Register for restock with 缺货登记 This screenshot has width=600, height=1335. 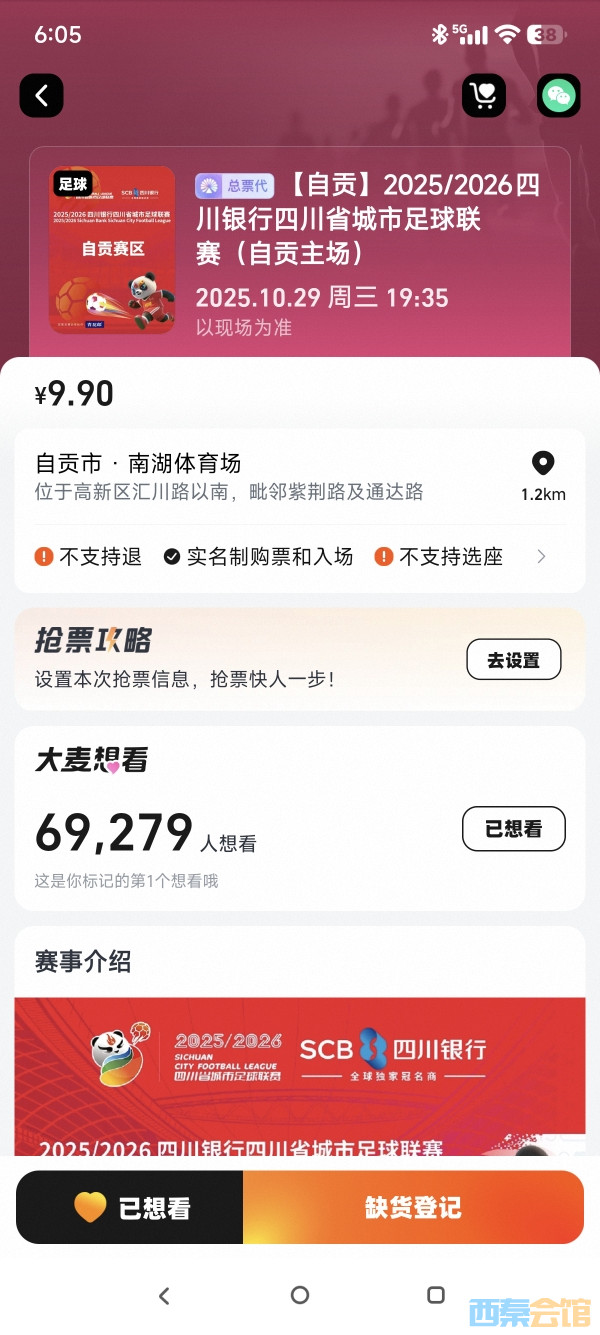tap(413, 1207)
